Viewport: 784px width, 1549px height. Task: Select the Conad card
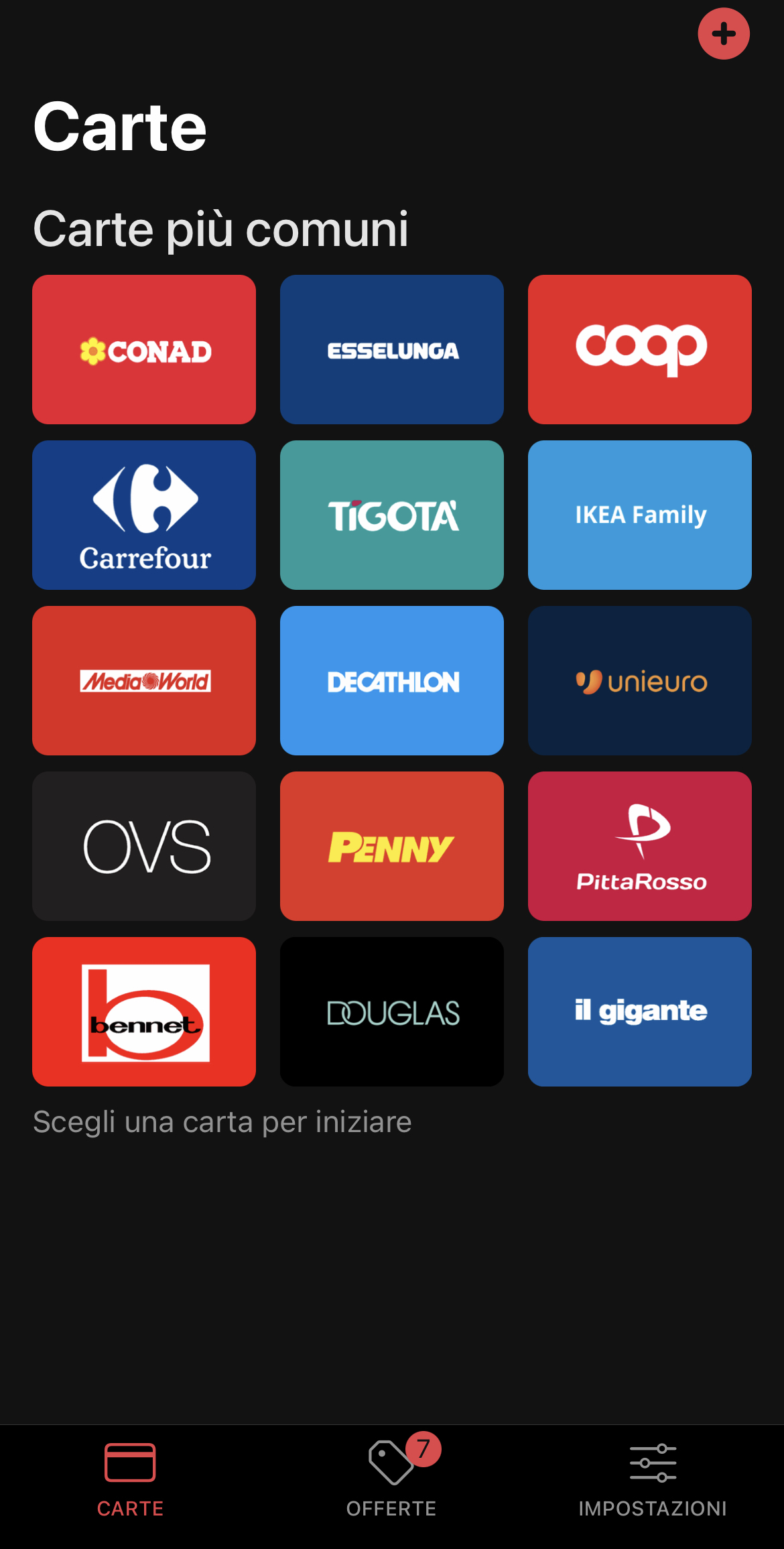tap(144, 349)
